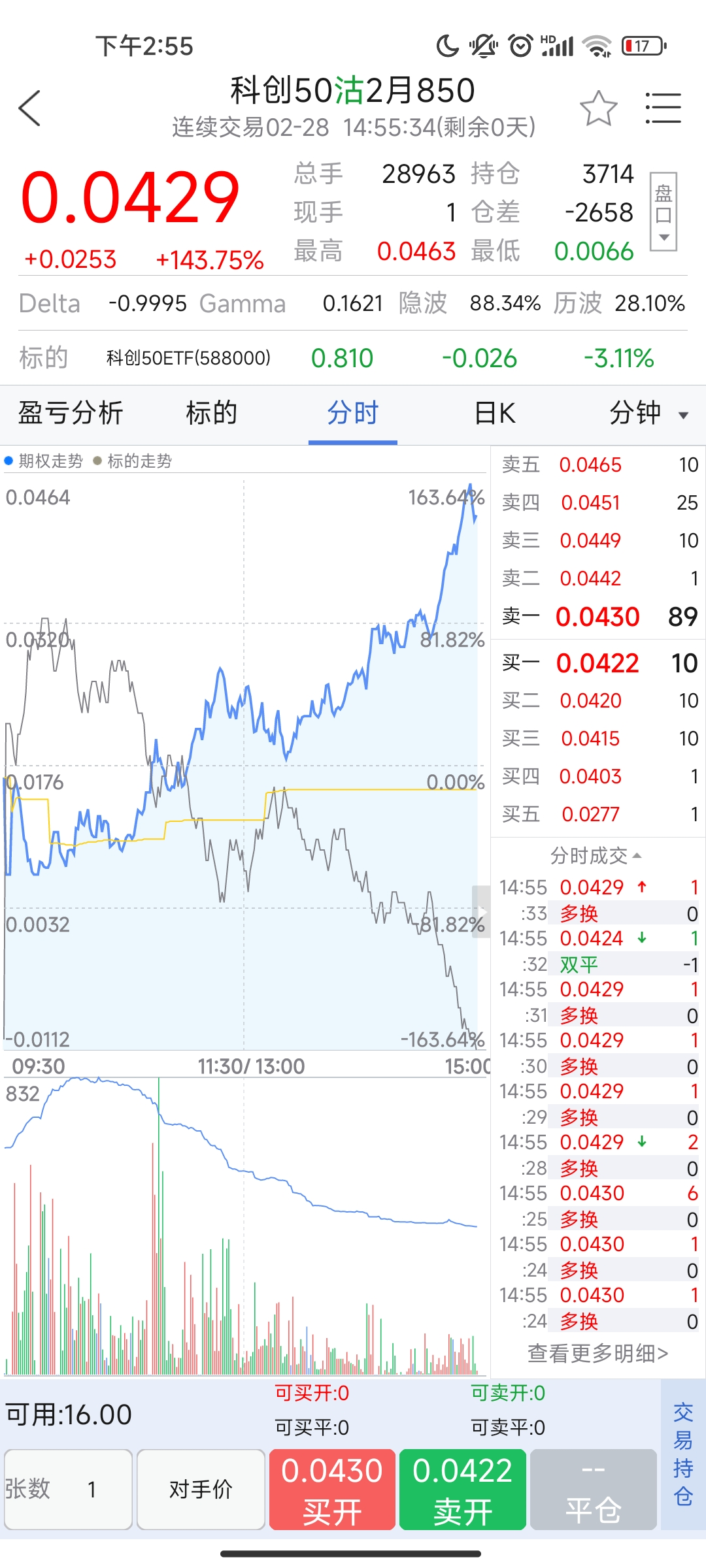Open the 分钟 period dropdown
This screenshot has width=706, height=1568.
[648, 414]
